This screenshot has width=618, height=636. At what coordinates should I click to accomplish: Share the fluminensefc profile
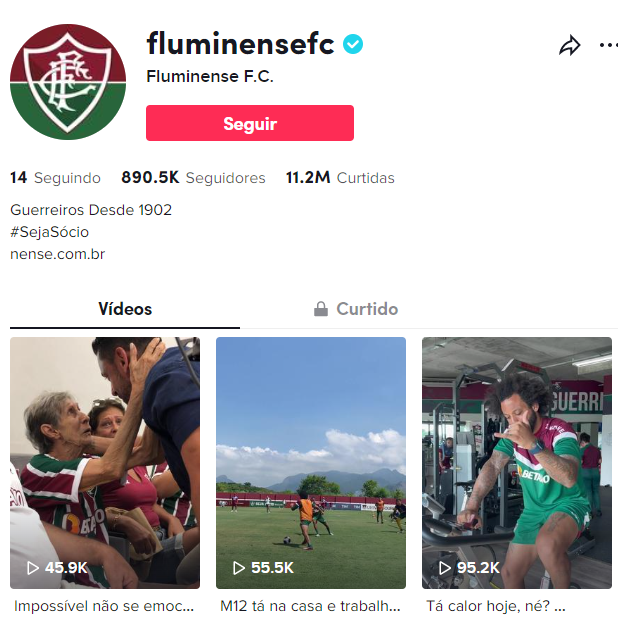click(x=569, y=46)
